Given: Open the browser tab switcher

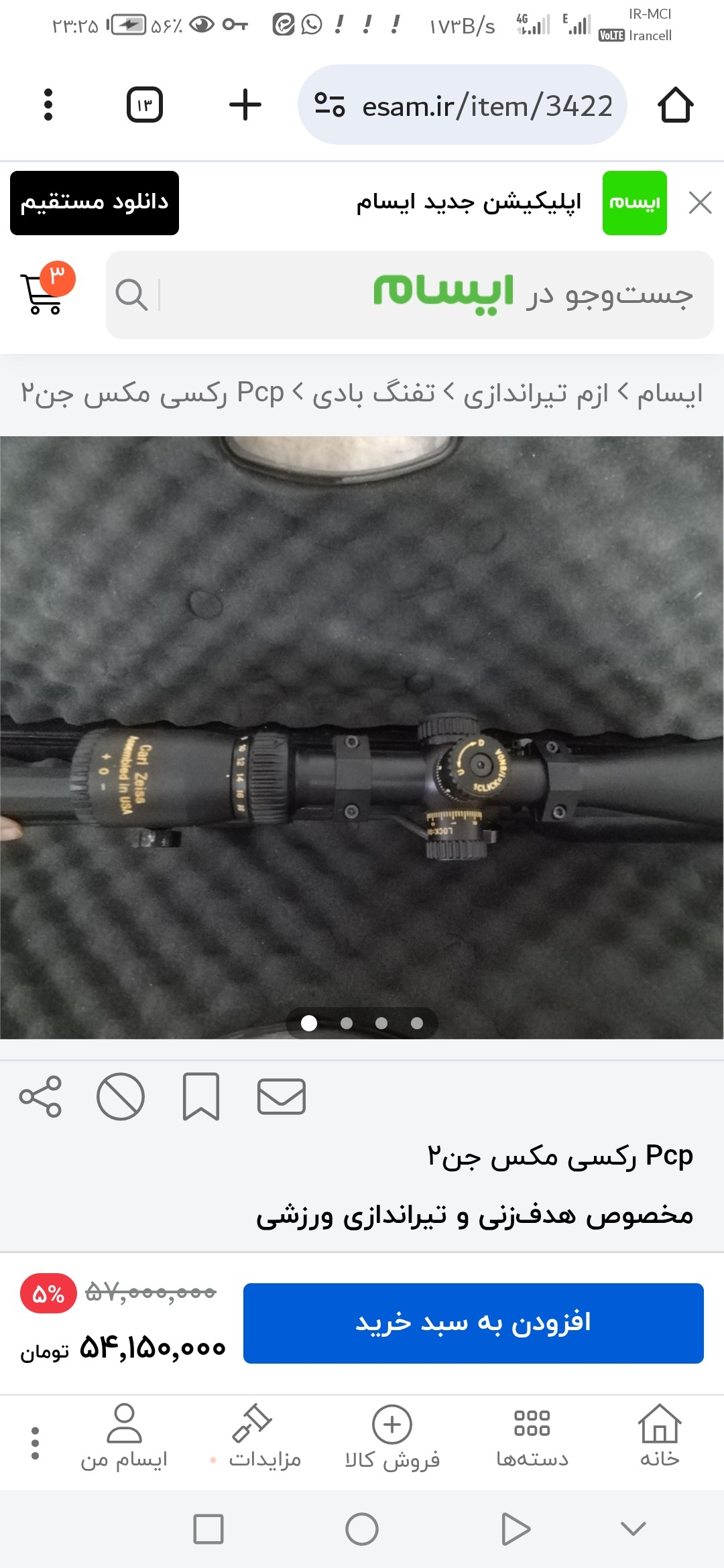Looking at the screenshot, I should point(145,105).
